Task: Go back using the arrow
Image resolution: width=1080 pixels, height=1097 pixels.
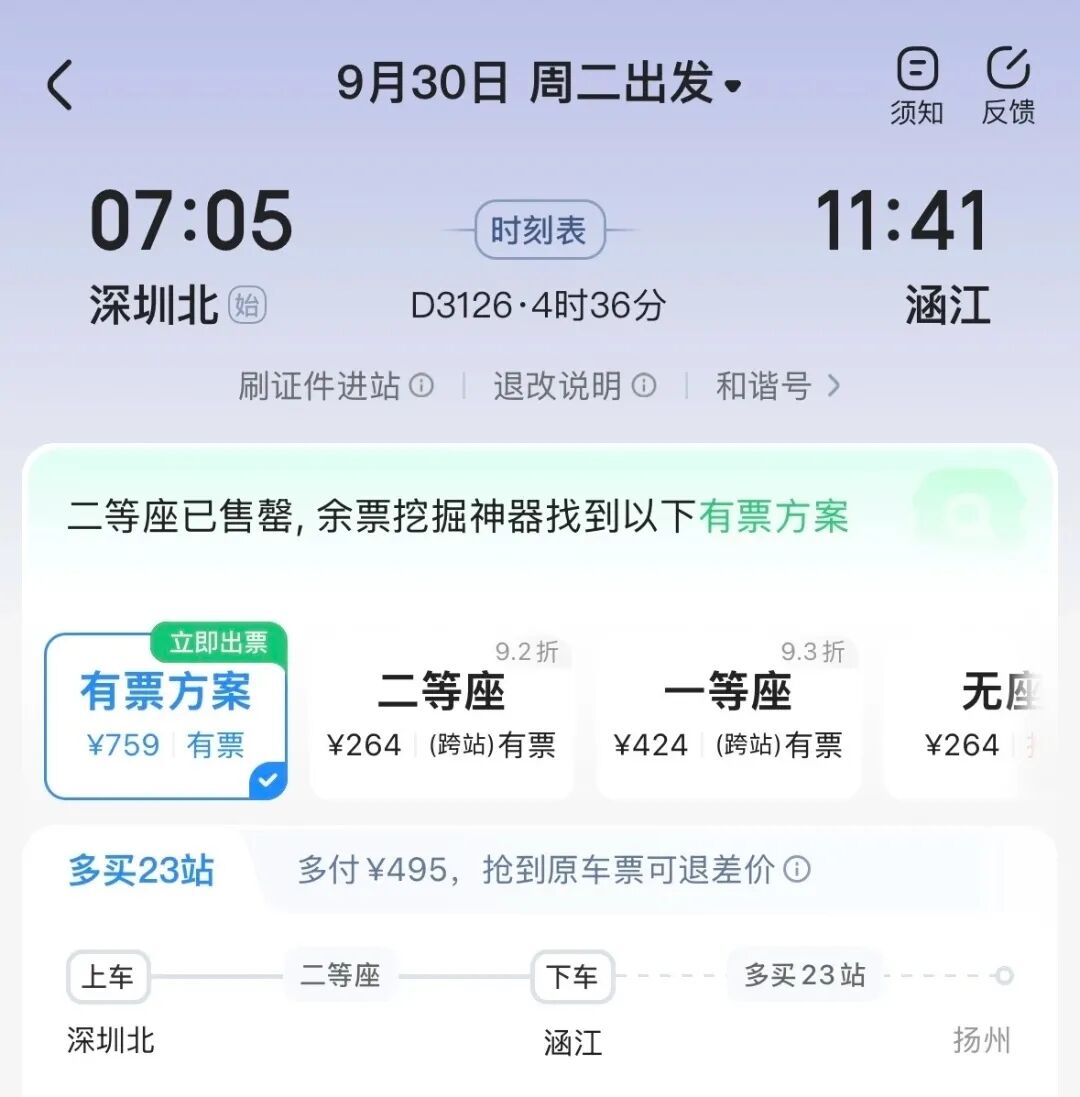Action: 60,85
